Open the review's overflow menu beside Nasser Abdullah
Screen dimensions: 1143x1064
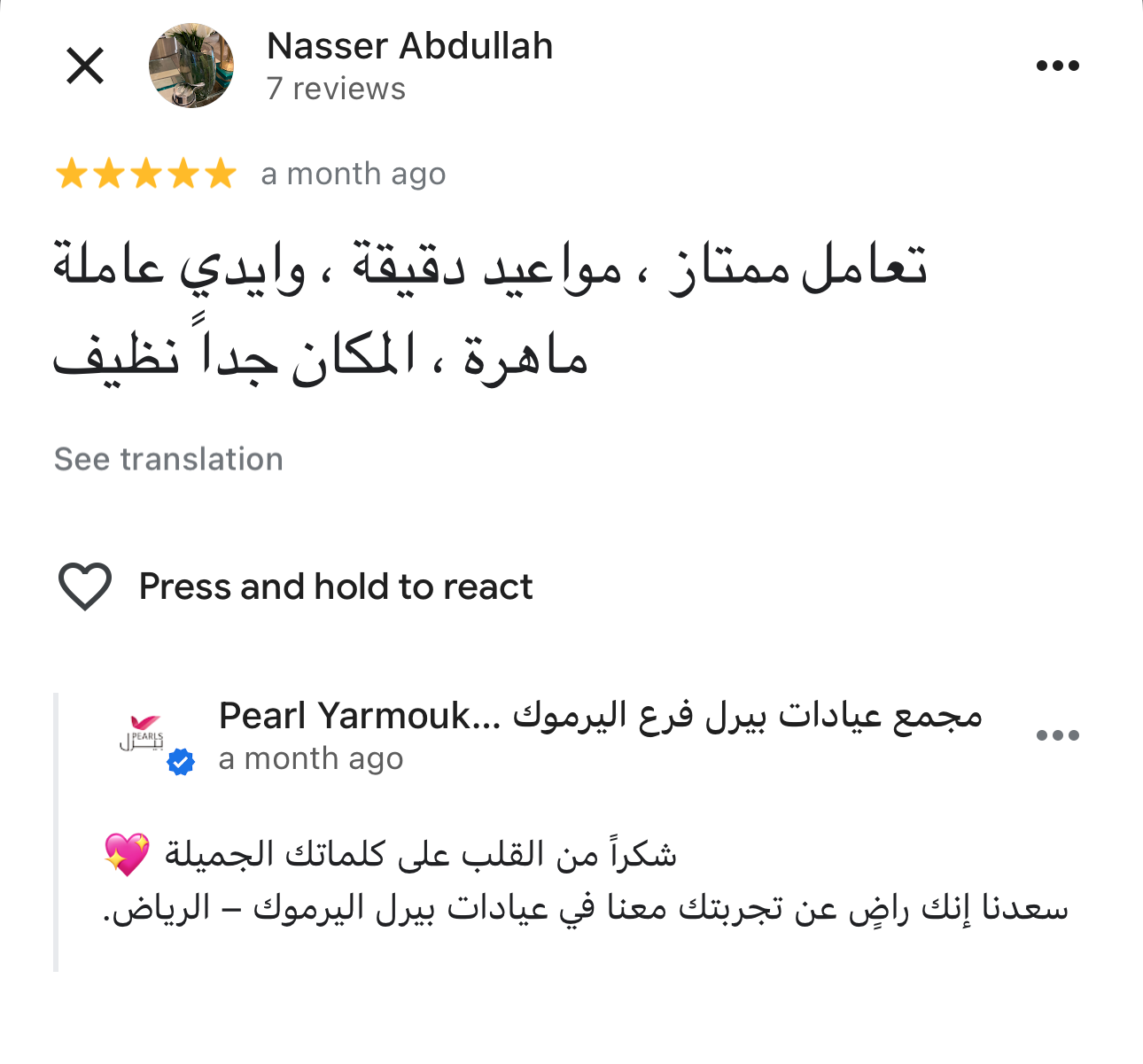click(1058, 66)
